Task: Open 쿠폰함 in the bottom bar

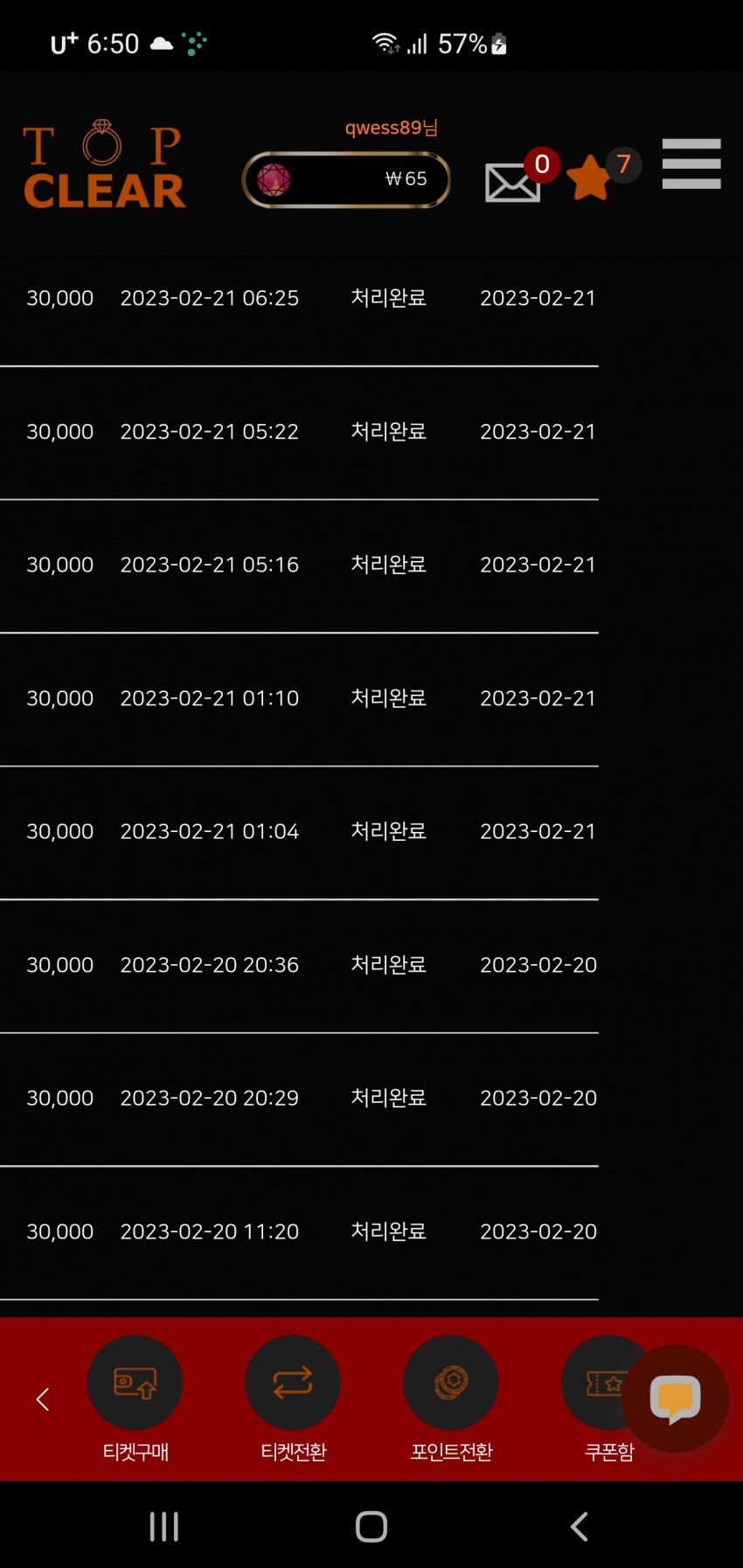Action: pos(608,1399)
